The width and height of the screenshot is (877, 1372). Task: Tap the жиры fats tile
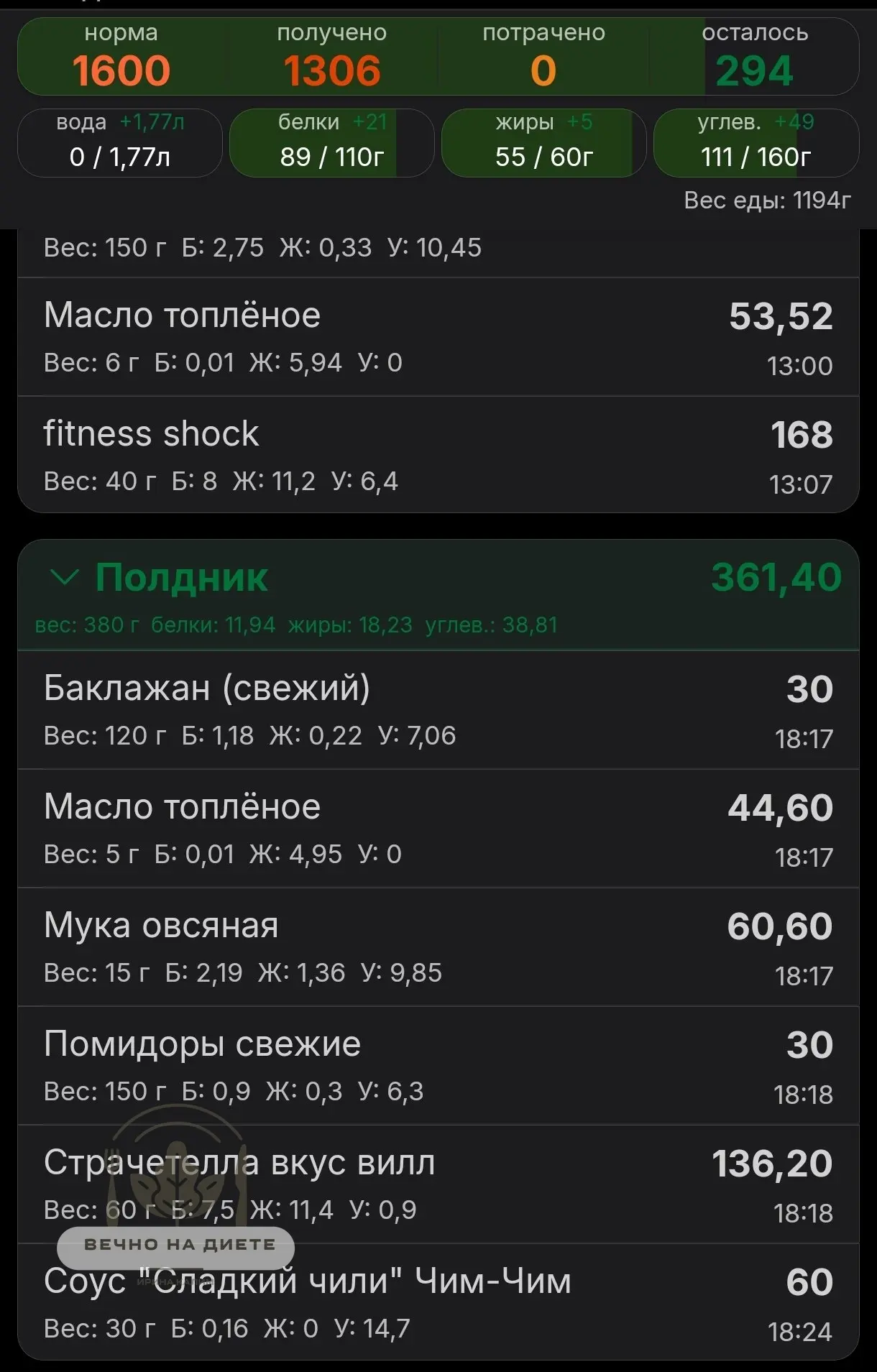click(543, 142)
